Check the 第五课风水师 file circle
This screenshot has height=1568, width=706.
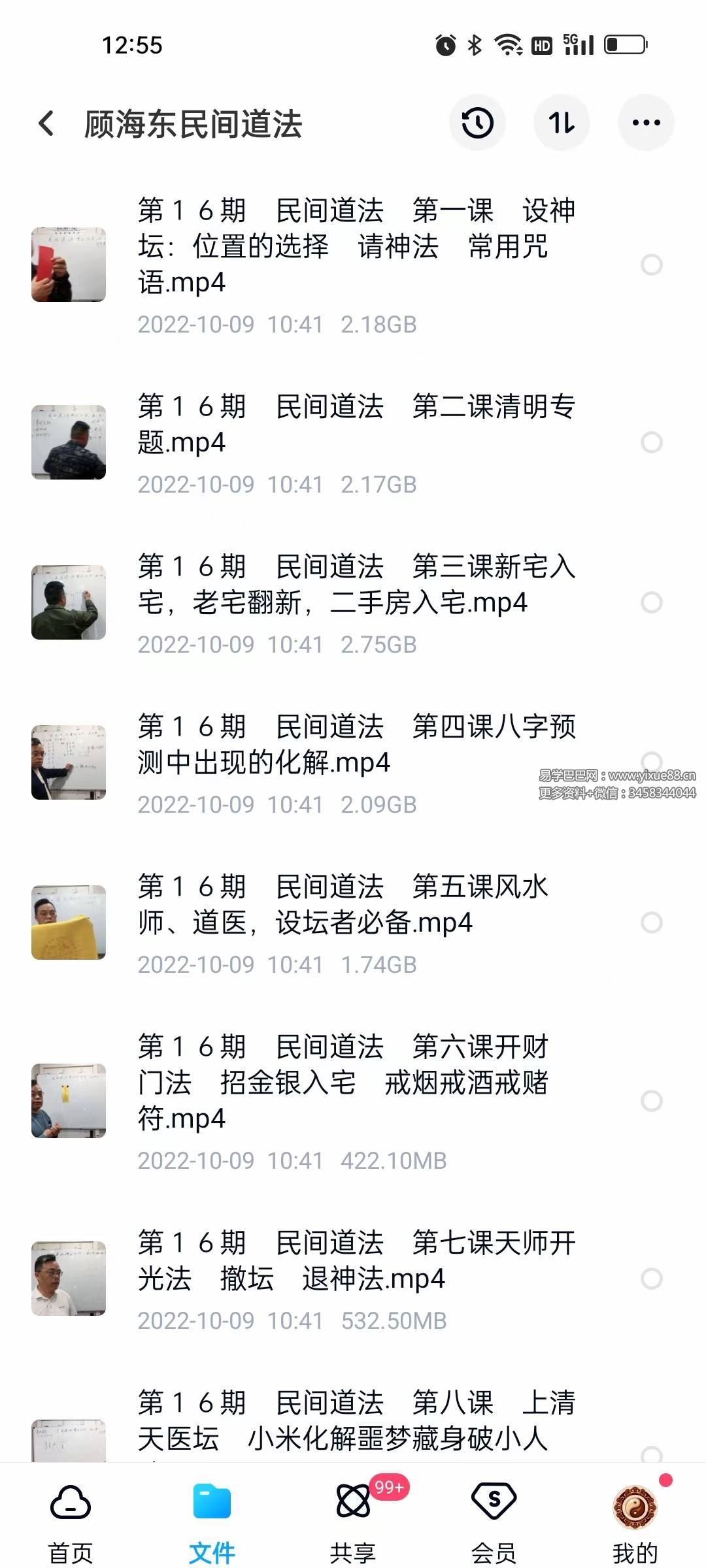click(x=652, y=923)
